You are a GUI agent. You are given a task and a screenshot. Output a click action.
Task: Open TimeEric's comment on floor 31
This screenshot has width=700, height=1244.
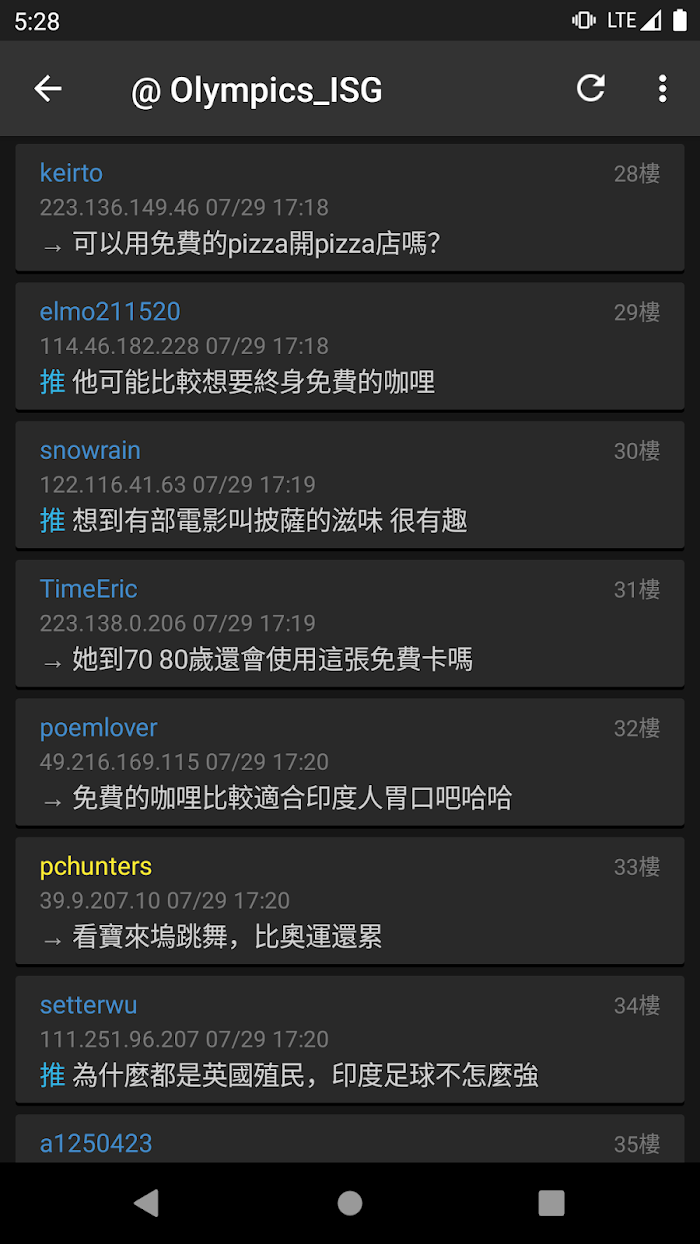[350, 624]
